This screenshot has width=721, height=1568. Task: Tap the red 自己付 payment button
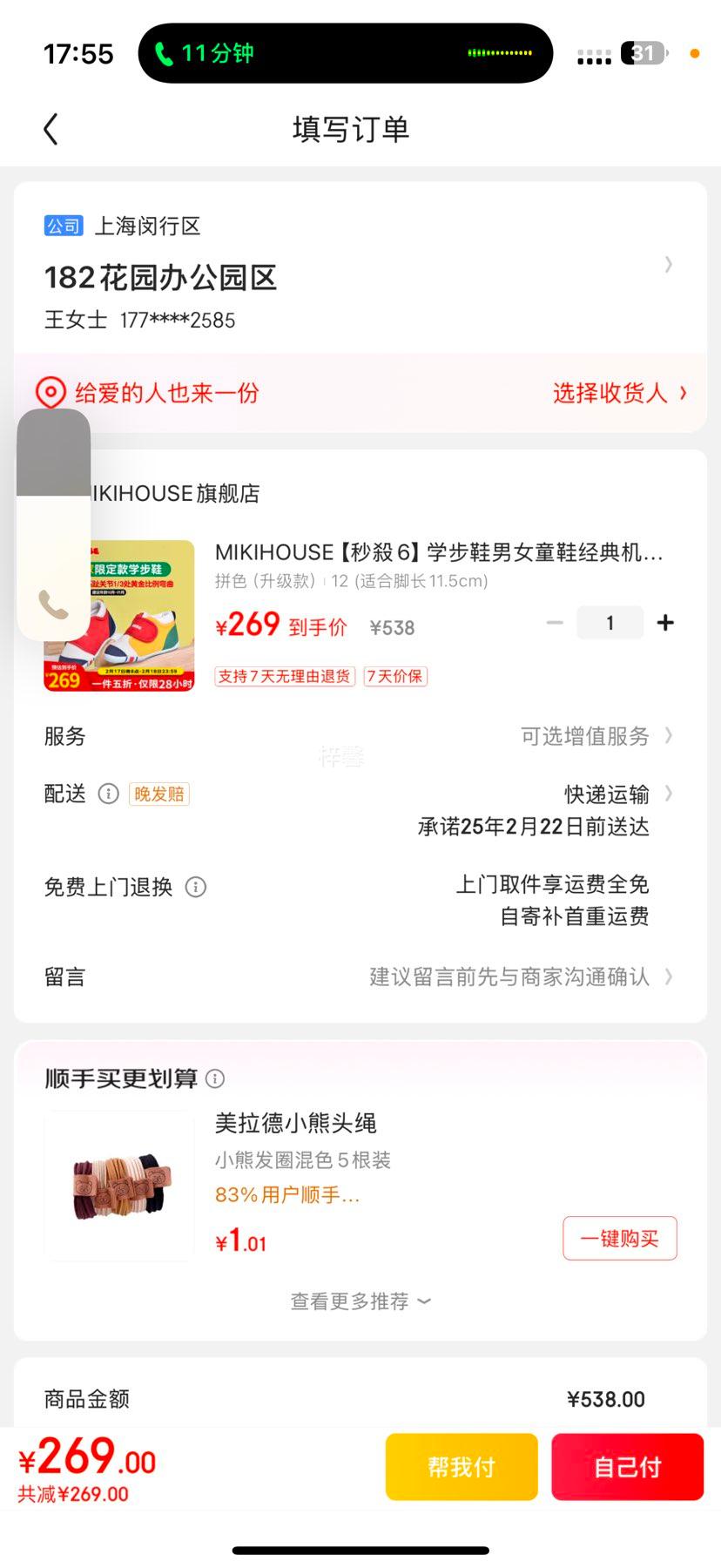[x=628, y=1466]
